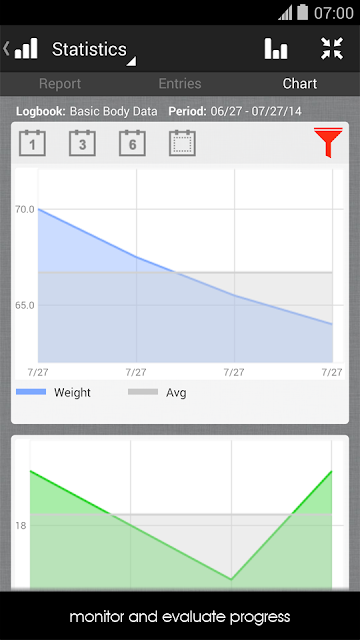
Task: Tap the Avg legend entry
Action: [157, 393]
